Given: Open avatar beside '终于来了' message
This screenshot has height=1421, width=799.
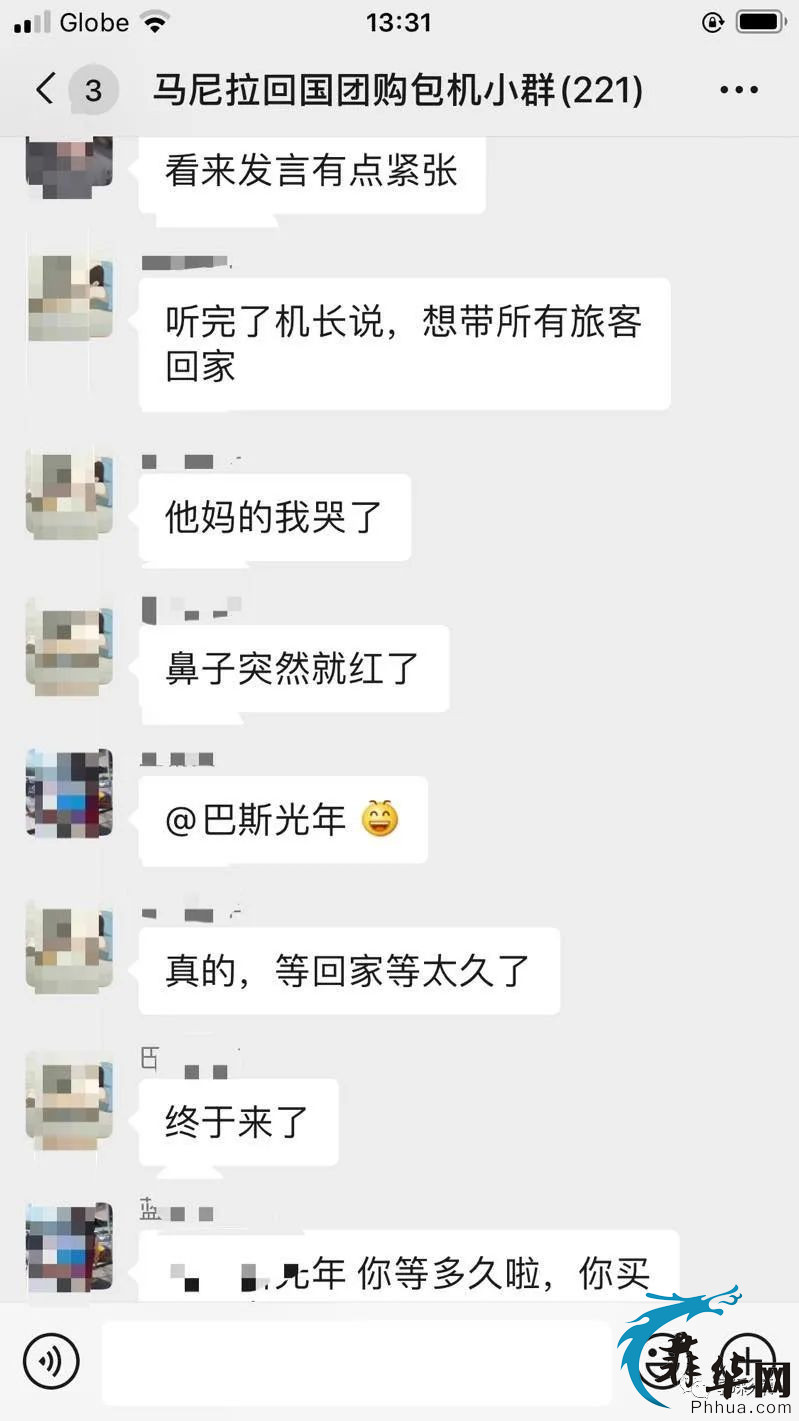Looking at the screenshot, I should [x=69, y=1097].
